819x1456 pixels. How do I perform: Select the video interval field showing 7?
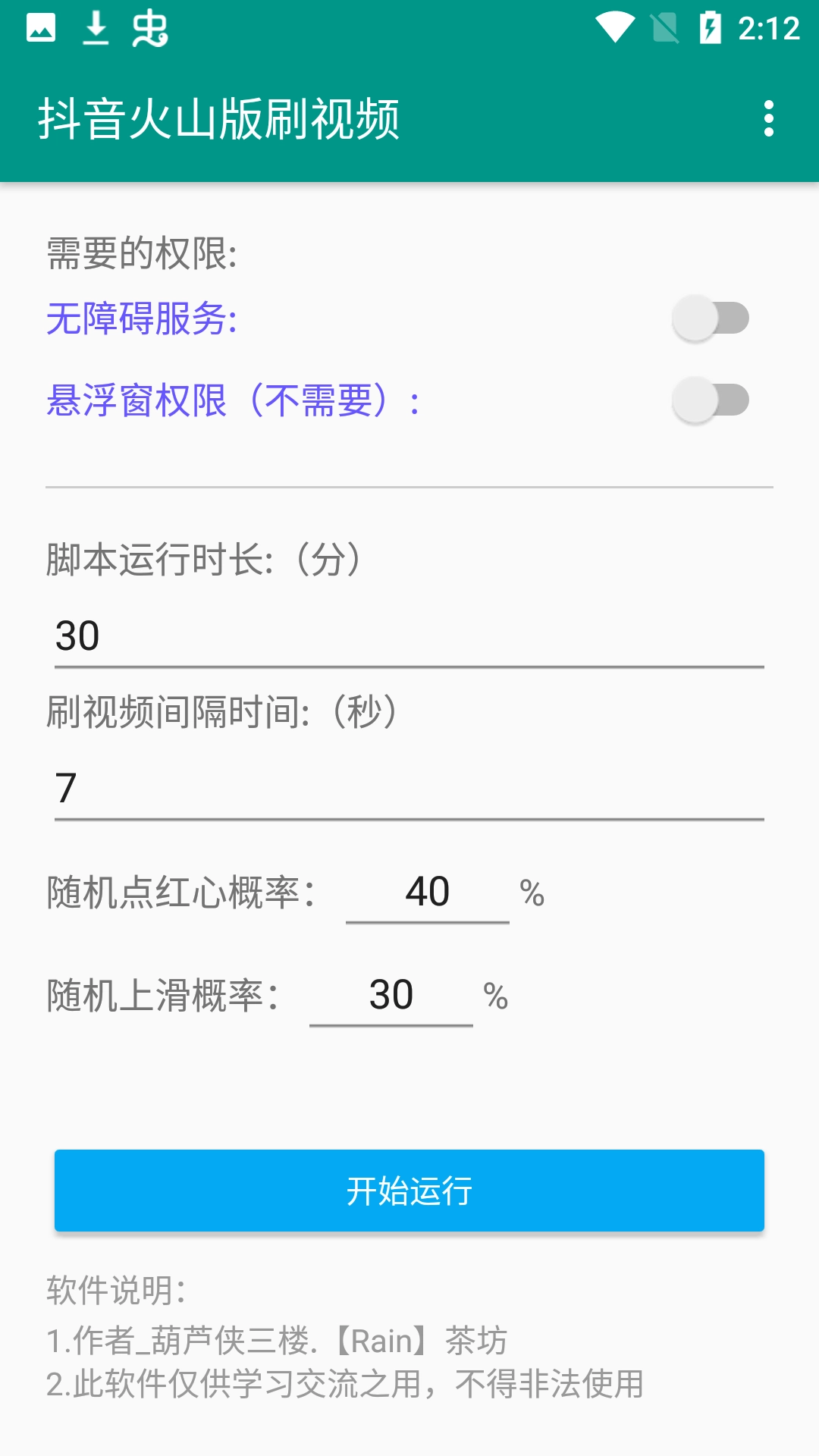pyautogui.click(x=409, y=789)
